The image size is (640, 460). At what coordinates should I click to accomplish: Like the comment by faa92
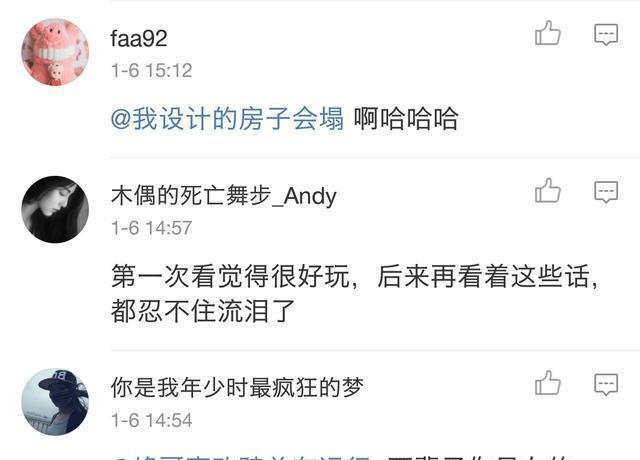pos(548,36)
